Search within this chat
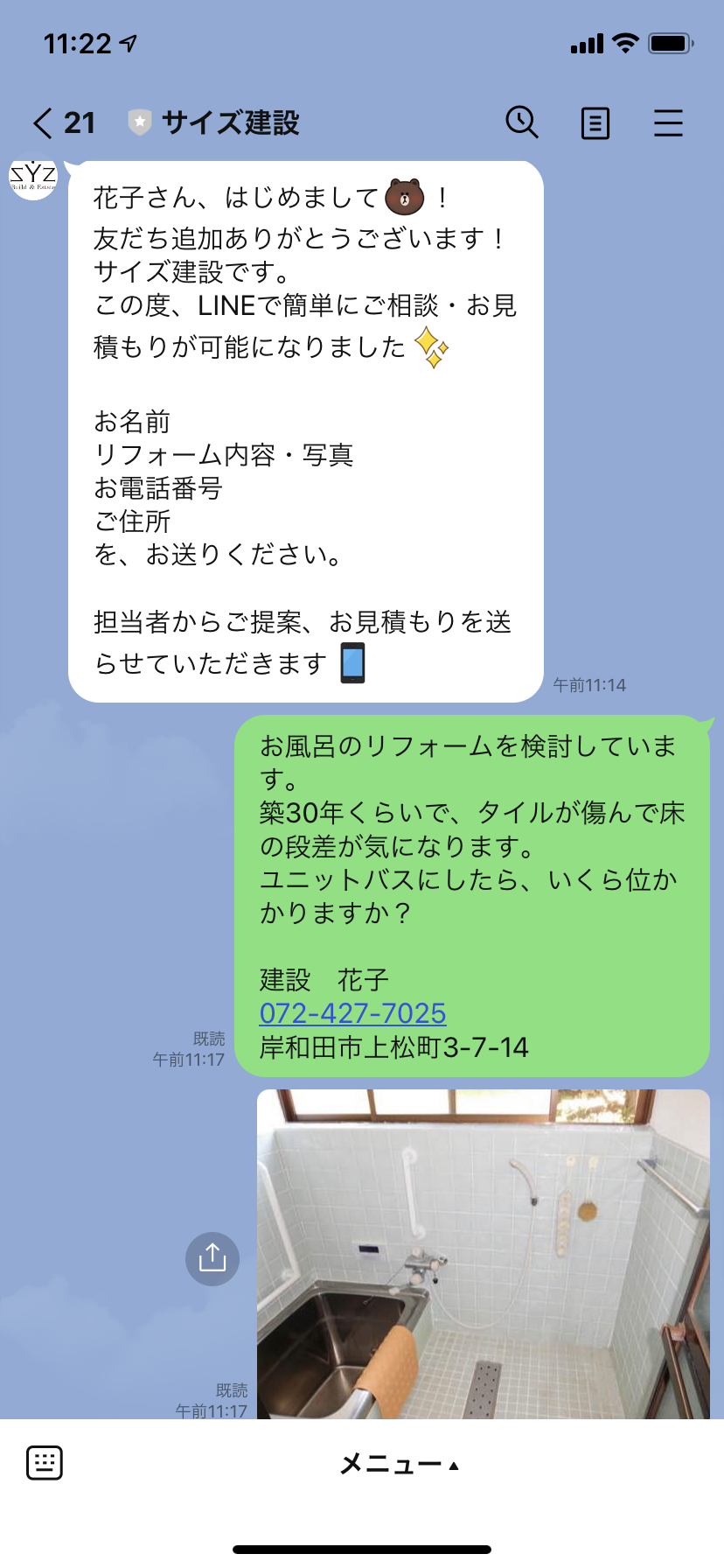 522,122
